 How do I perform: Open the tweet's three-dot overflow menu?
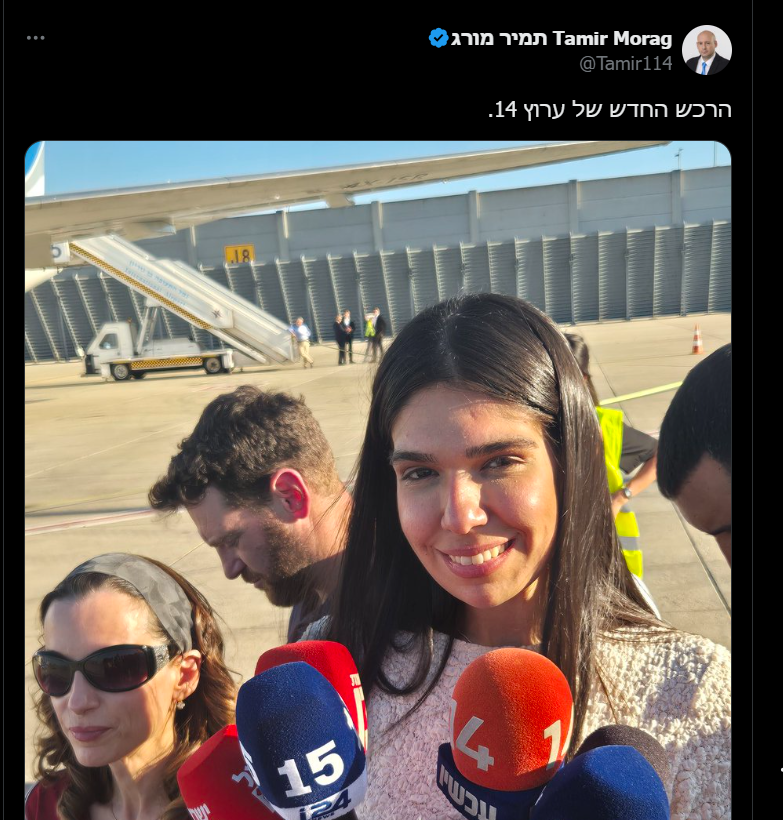(x=36, y=38)
